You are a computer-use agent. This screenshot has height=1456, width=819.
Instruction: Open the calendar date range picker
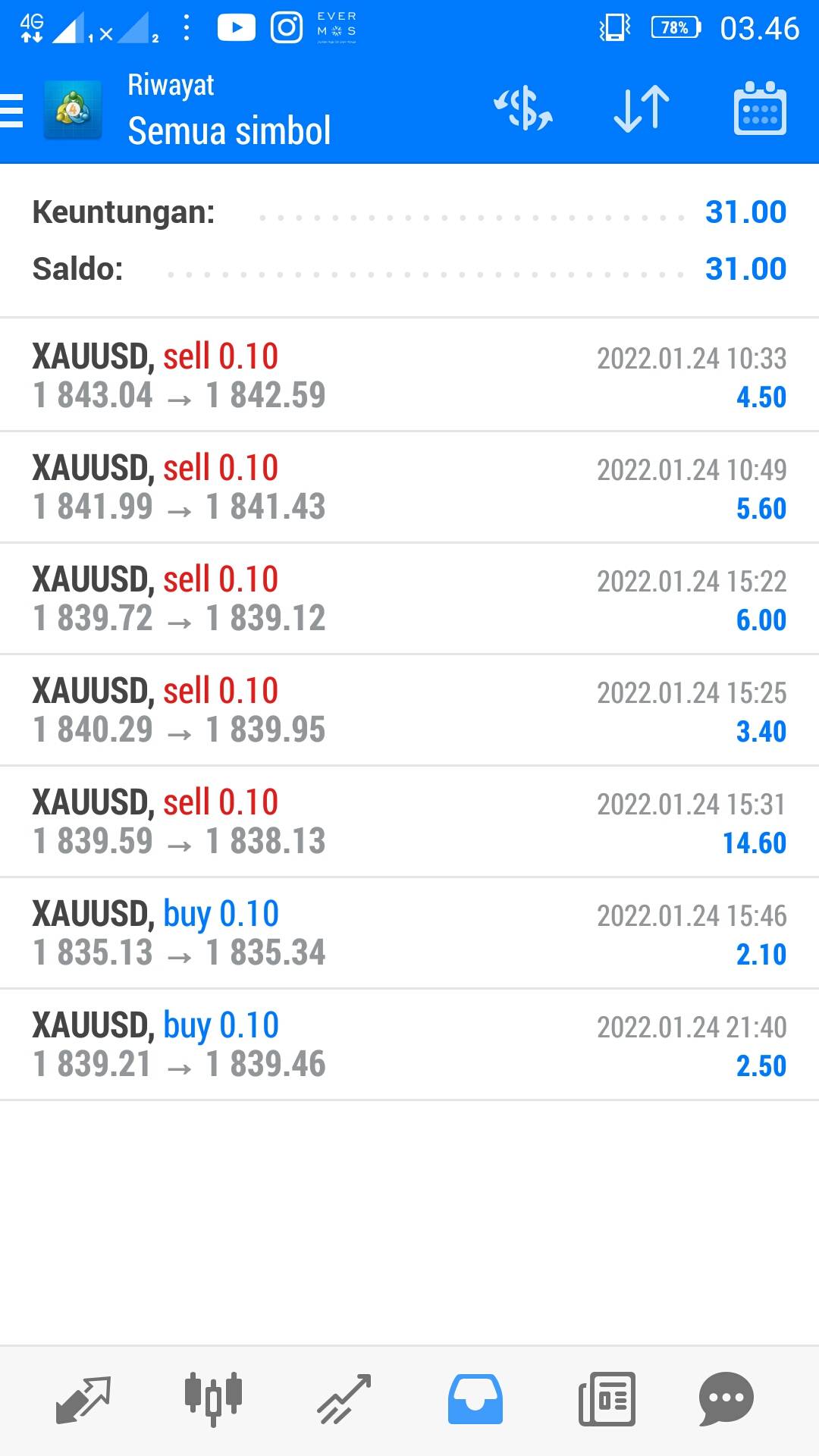(x=760, y=109)
